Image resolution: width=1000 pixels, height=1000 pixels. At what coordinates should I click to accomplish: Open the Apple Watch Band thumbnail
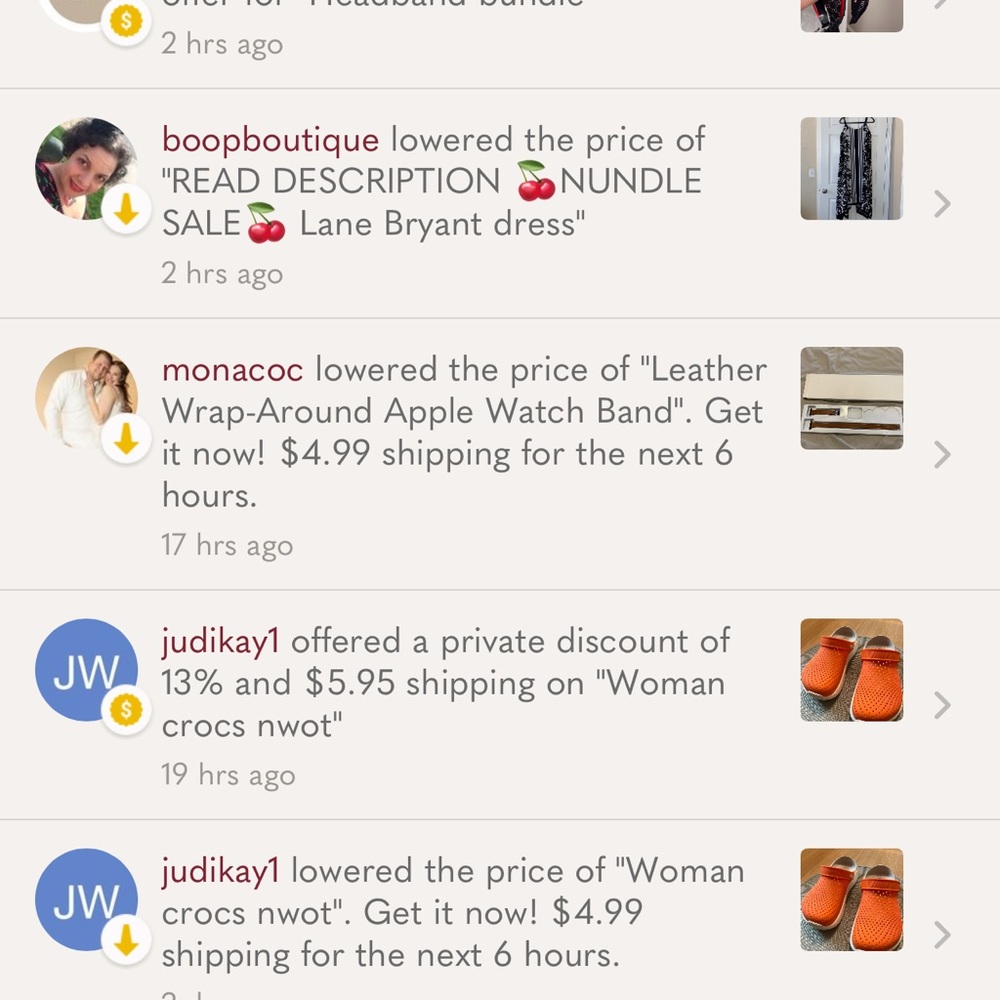pos(851,398)
